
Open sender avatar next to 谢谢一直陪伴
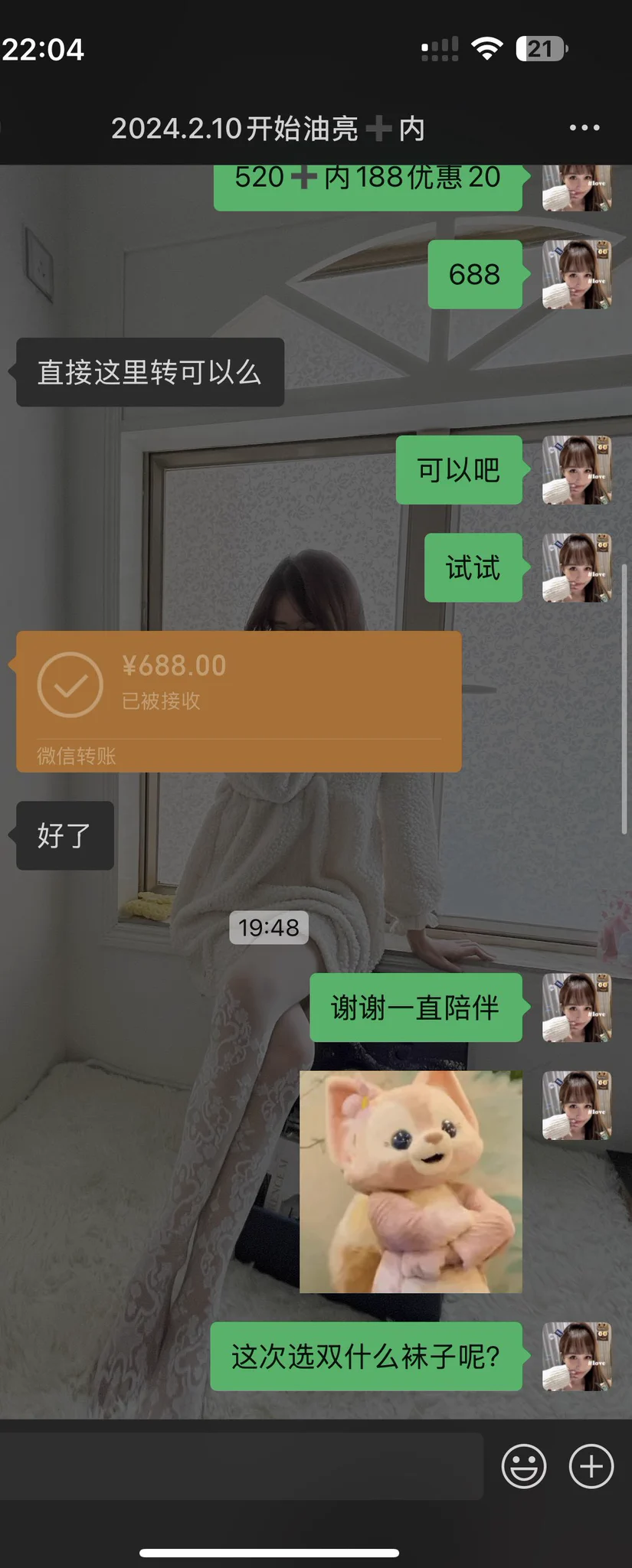click(576, 1008)
